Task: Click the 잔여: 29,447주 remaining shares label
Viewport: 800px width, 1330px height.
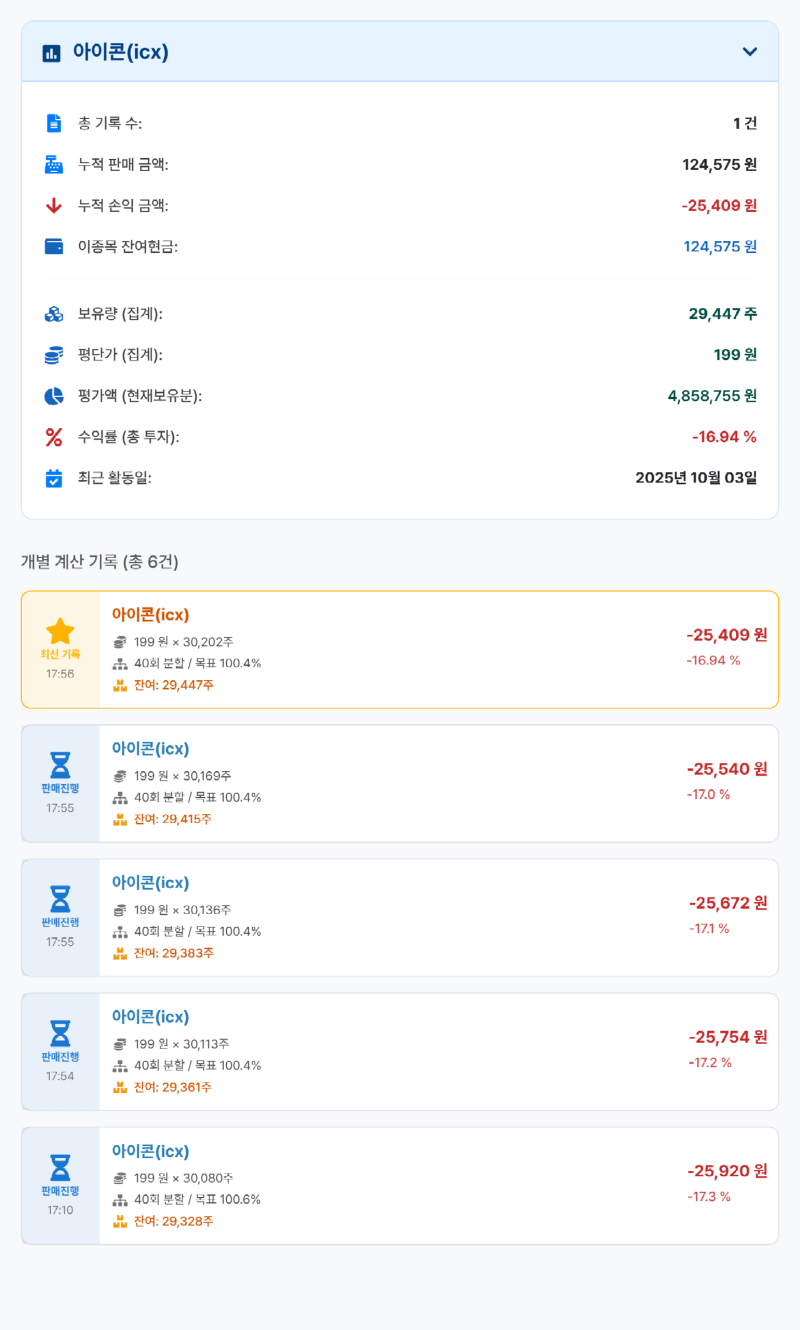Action: (x=171, y=684)
